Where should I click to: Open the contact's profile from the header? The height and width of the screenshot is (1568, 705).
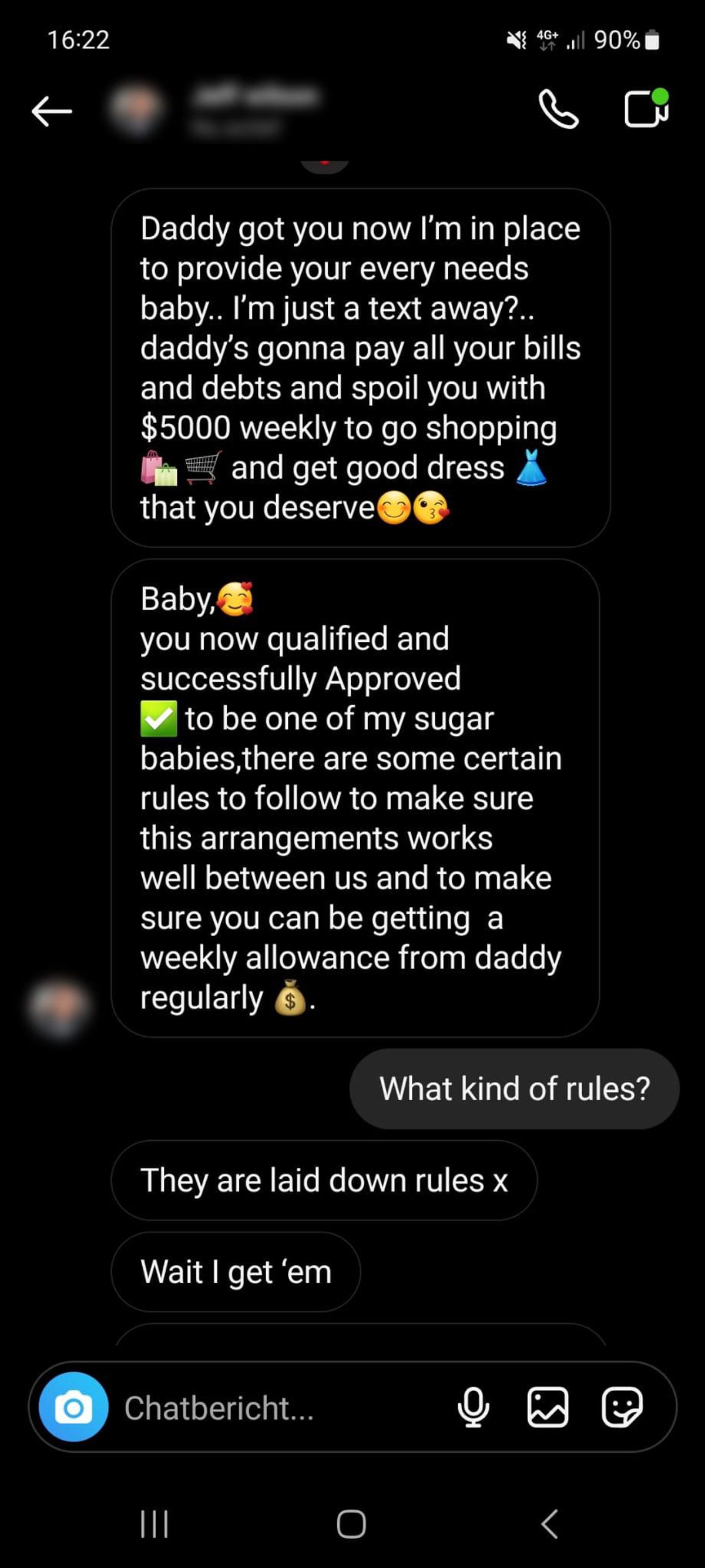click(231, 109)
